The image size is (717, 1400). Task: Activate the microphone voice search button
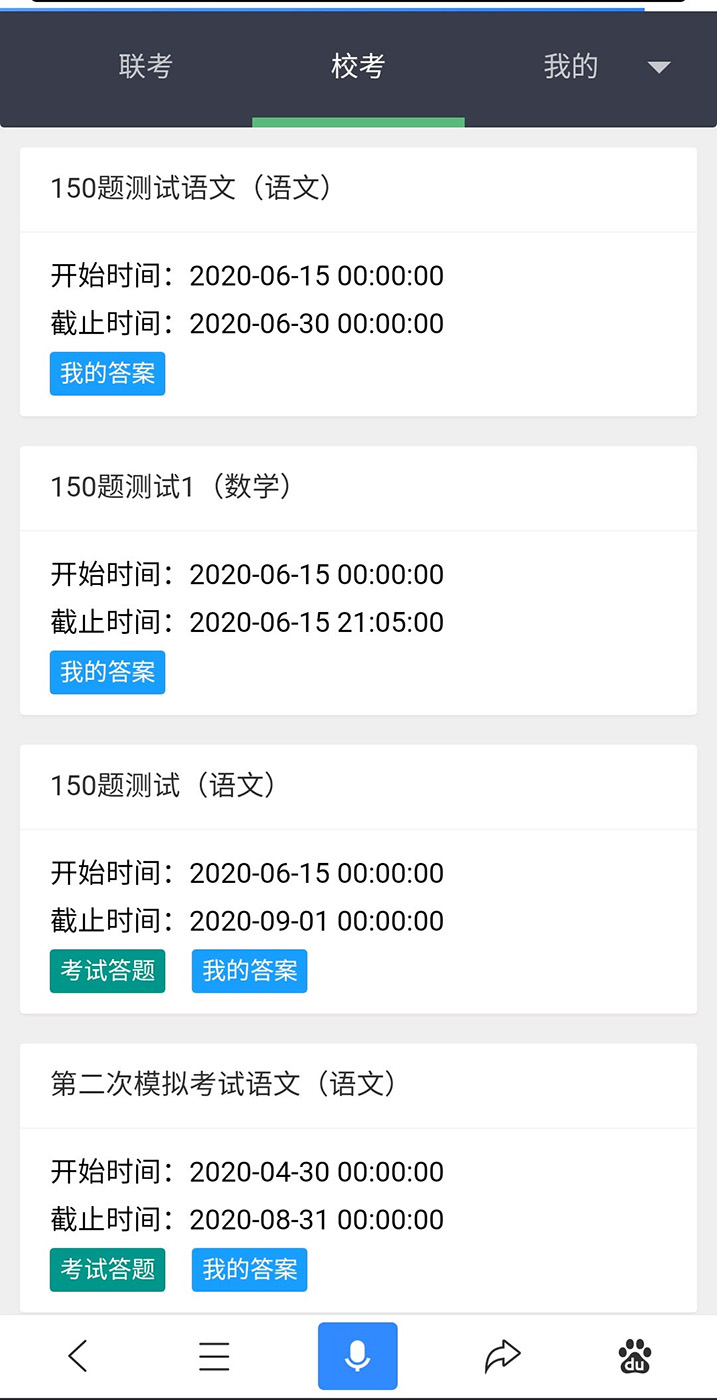pyautogui.click(x=358, y=1356)
